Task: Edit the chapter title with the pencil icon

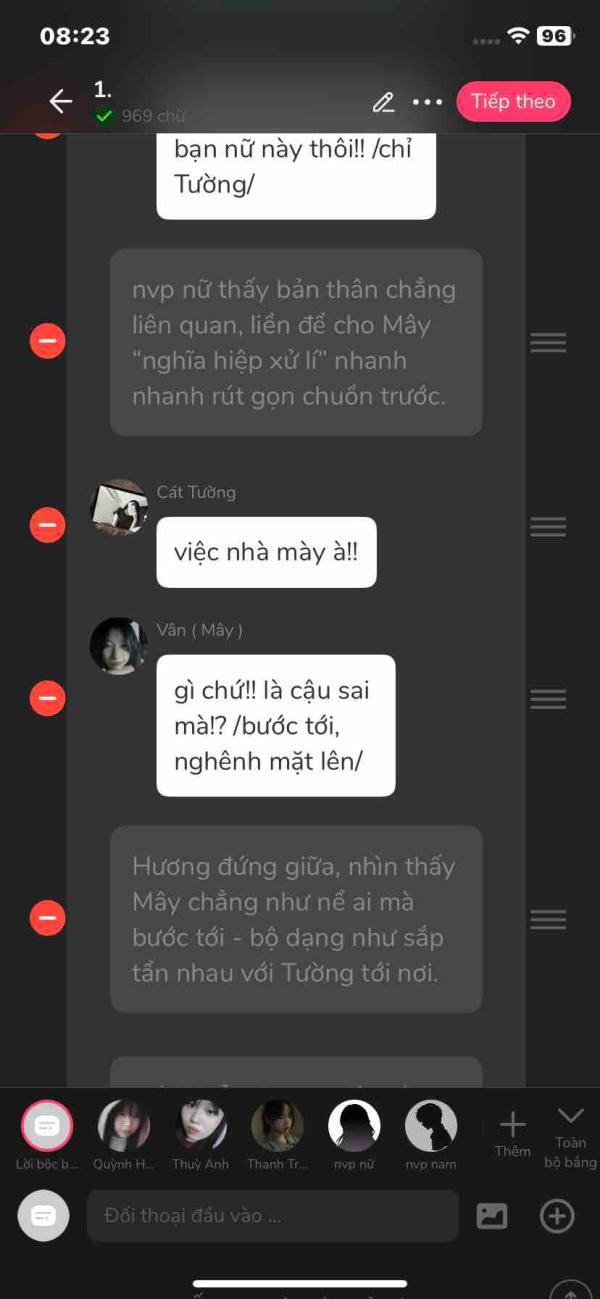Action: click(x=383, y=102)
